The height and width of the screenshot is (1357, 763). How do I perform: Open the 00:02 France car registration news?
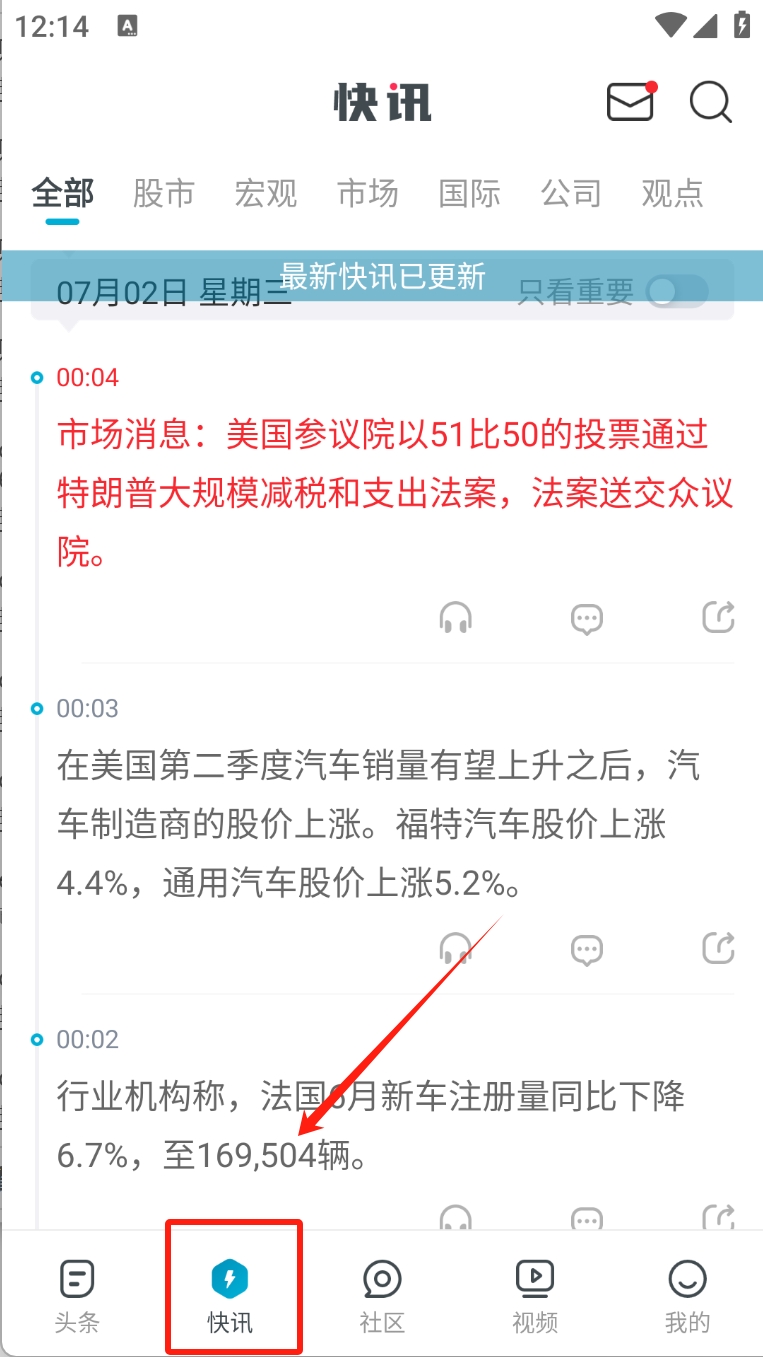[371, 1126]
